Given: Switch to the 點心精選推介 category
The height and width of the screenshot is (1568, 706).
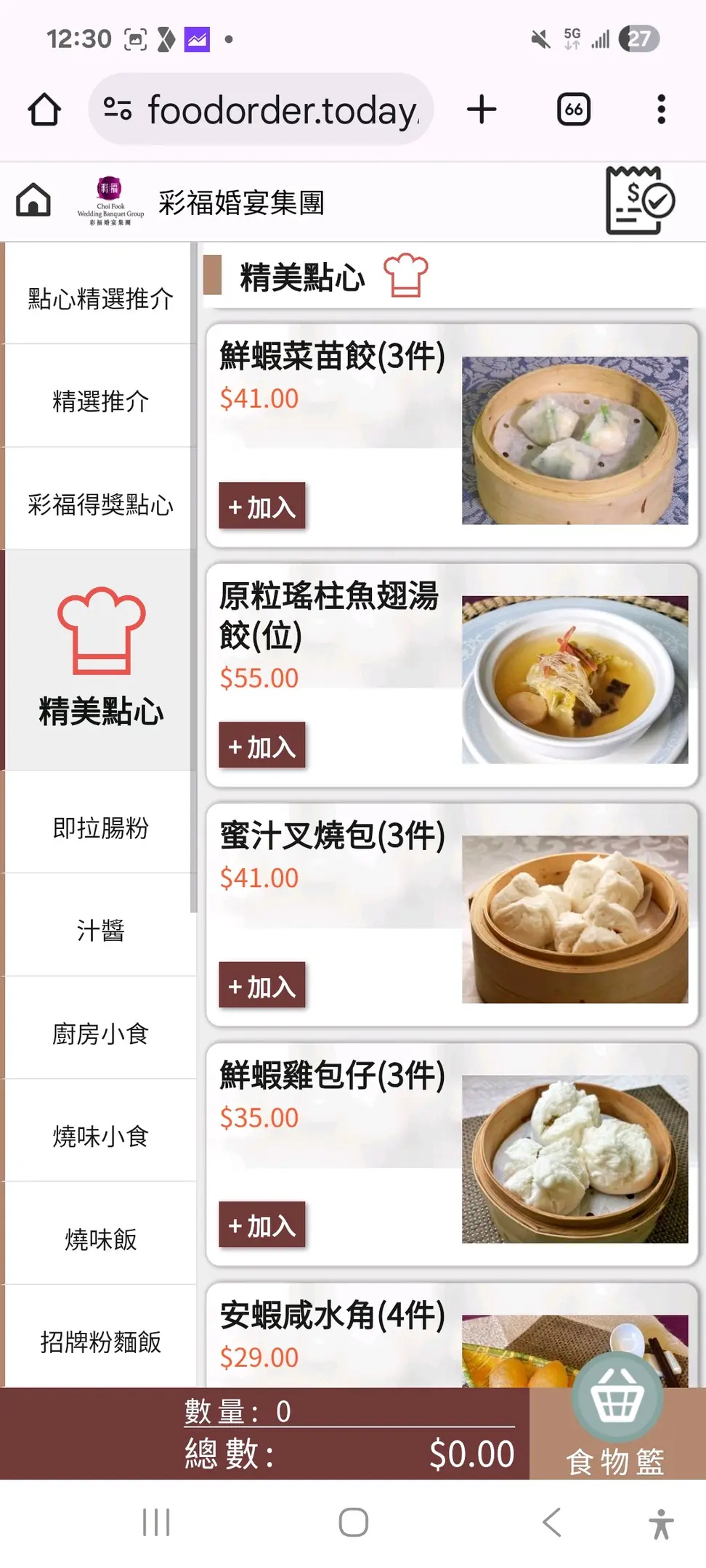Looking at the screenshot, I should point(100,298).
